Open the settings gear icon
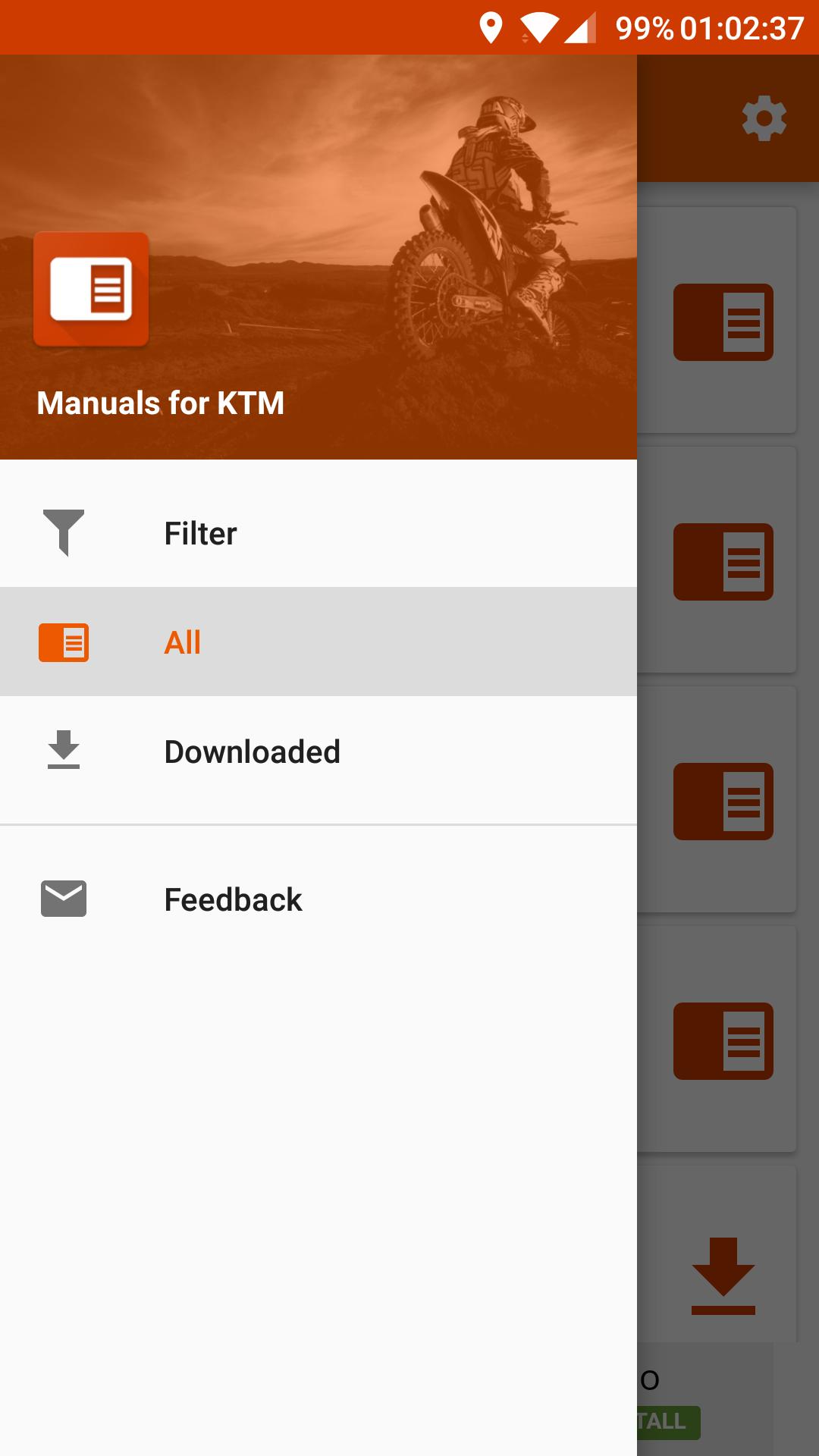This screenshot has width=819, height=1456. point(764,119)
